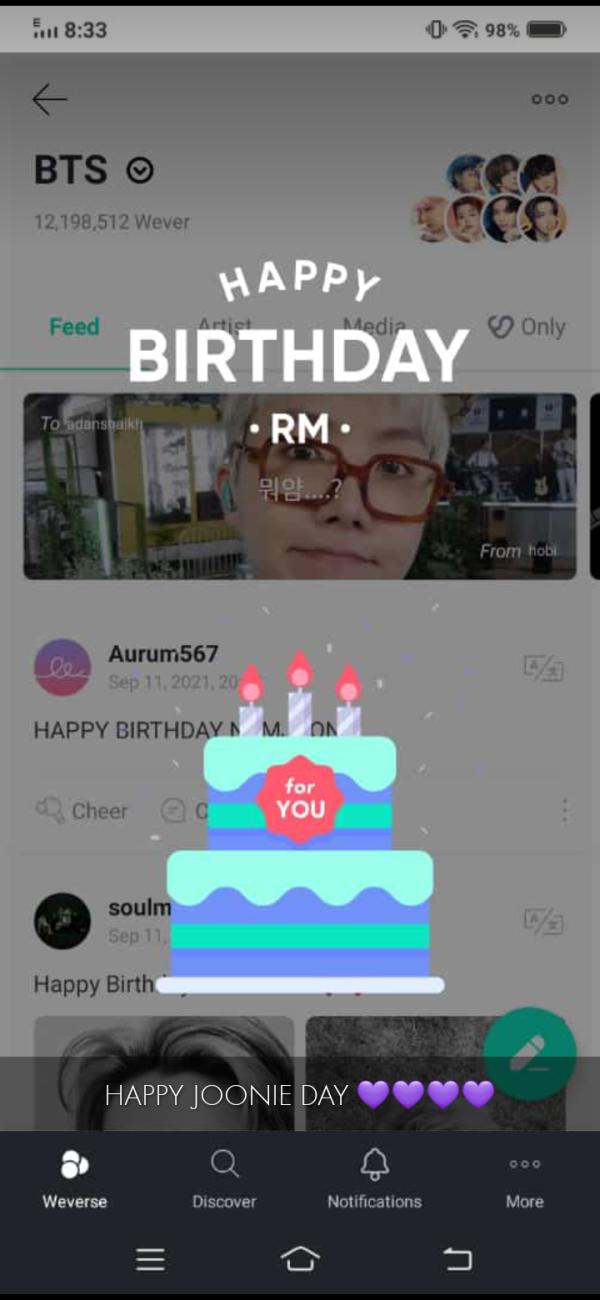Open the More tab
Image resolution: width=600 pixels, height=1300 pixels.
coord(524,1180)
